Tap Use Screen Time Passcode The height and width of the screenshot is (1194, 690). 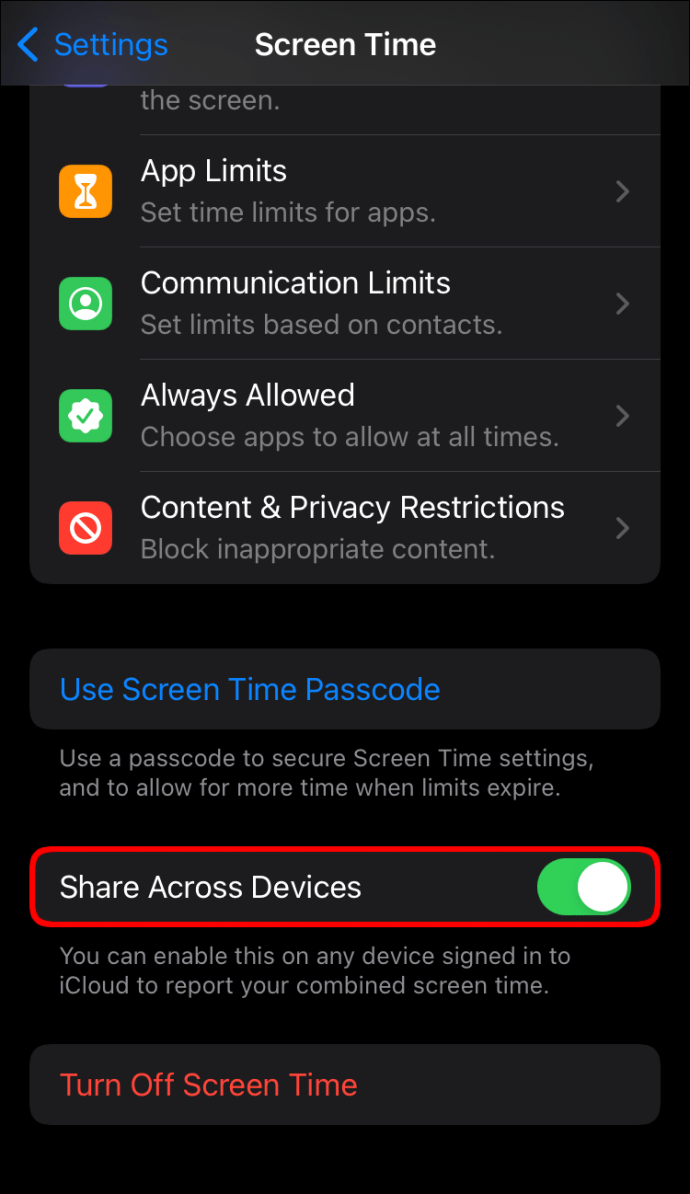click(345, 689)
